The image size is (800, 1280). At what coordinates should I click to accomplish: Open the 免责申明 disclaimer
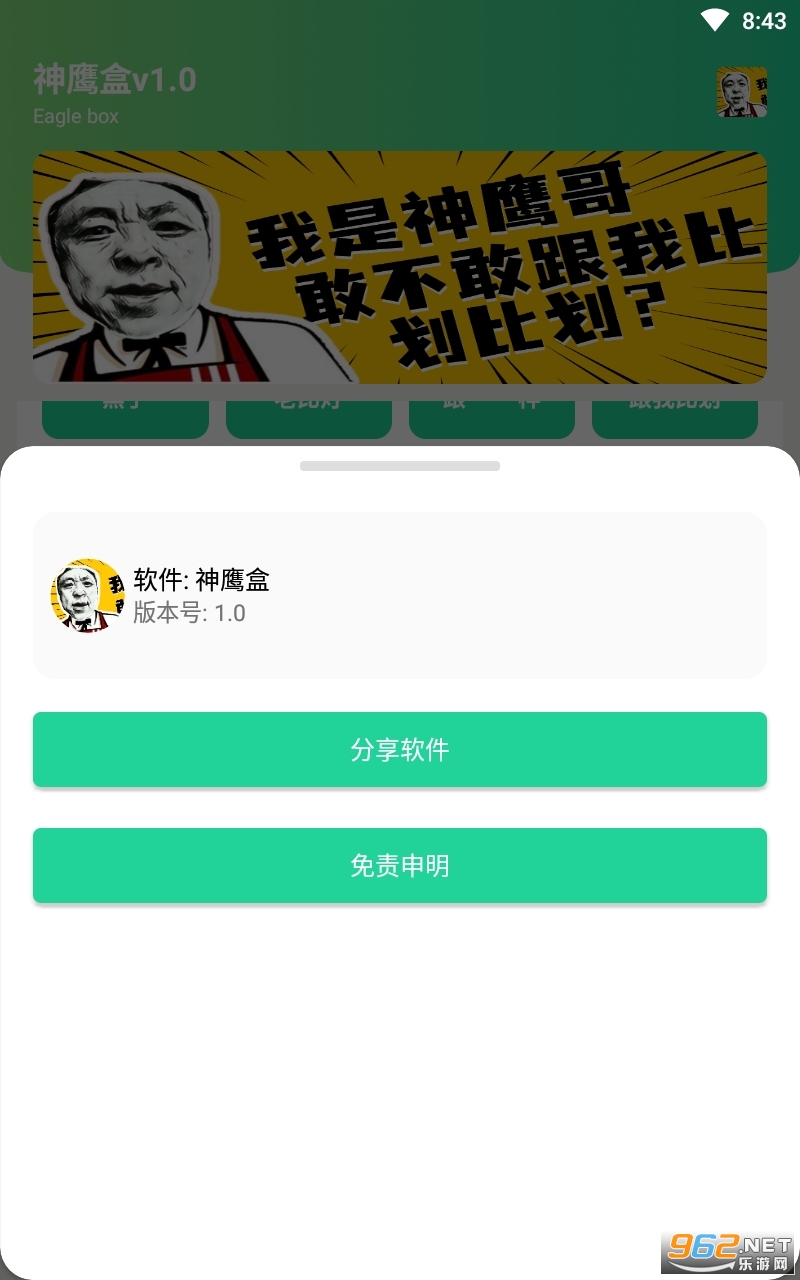400,865
